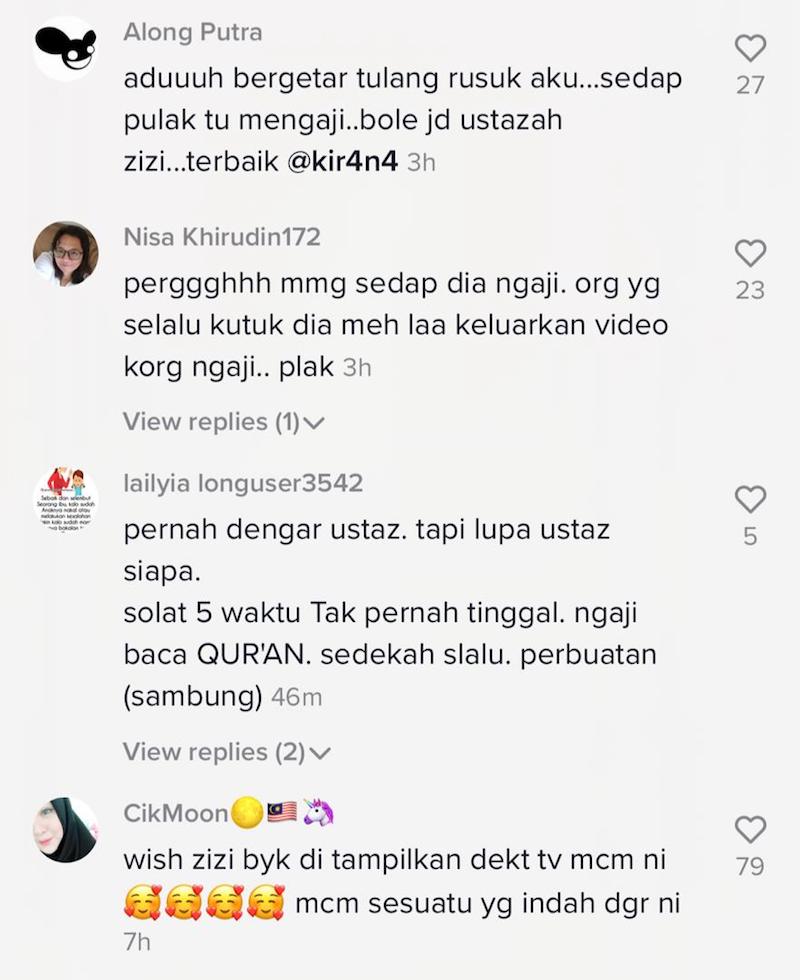800x980 pixels.
Task: Like lailyia longuser3542's comment
Action: point(750,499)
